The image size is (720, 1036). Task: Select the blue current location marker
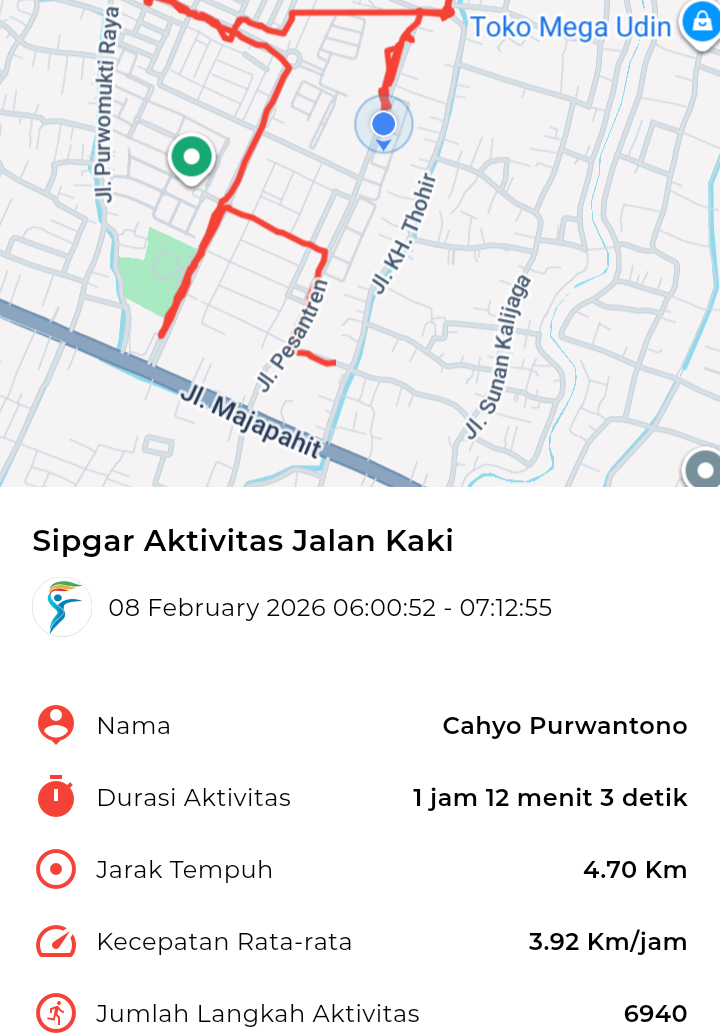(383, 125)
